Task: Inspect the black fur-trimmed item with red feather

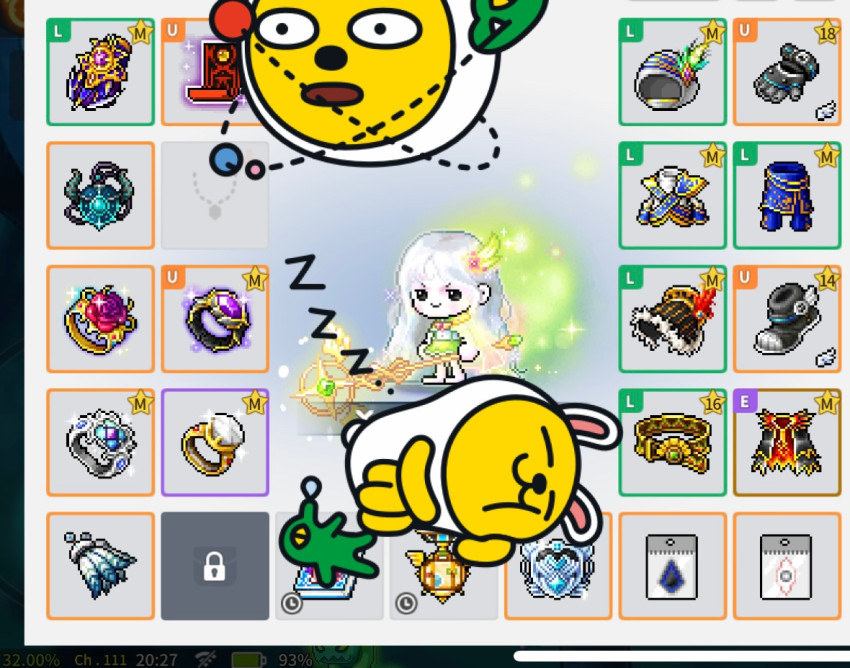Action: [672, 319]
